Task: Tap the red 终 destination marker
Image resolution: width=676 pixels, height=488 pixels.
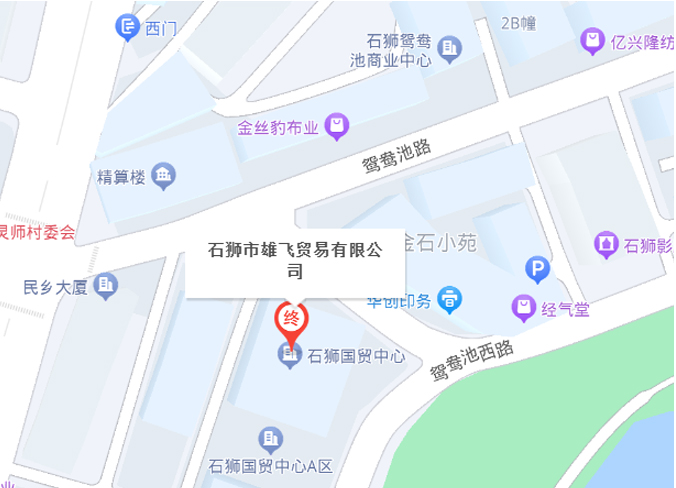Action: (x=291, y=321)
